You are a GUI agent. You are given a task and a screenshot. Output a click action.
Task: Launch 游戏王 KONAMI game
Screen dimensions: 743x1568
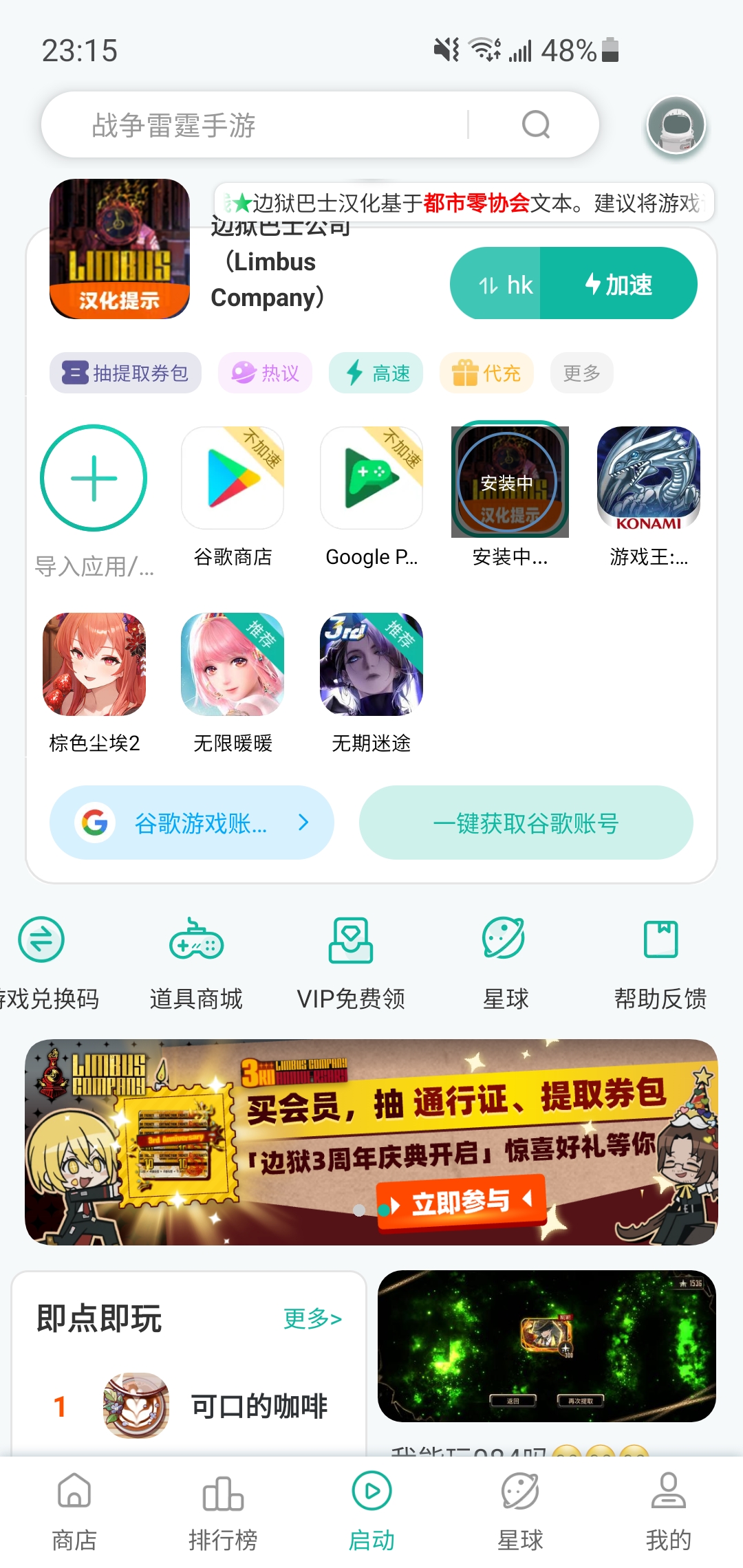[x=648, y=478]
